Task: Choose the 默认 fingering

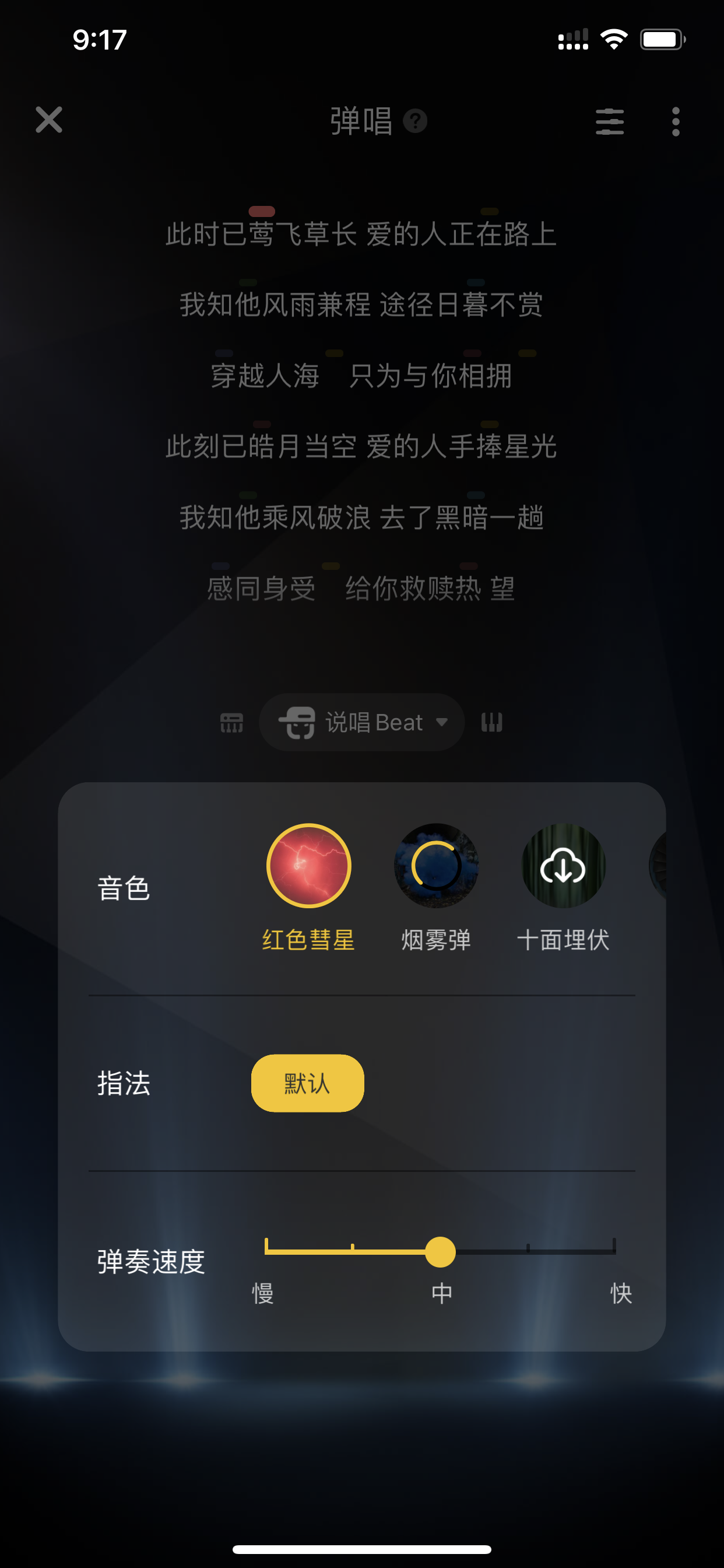Action: 307,1083
